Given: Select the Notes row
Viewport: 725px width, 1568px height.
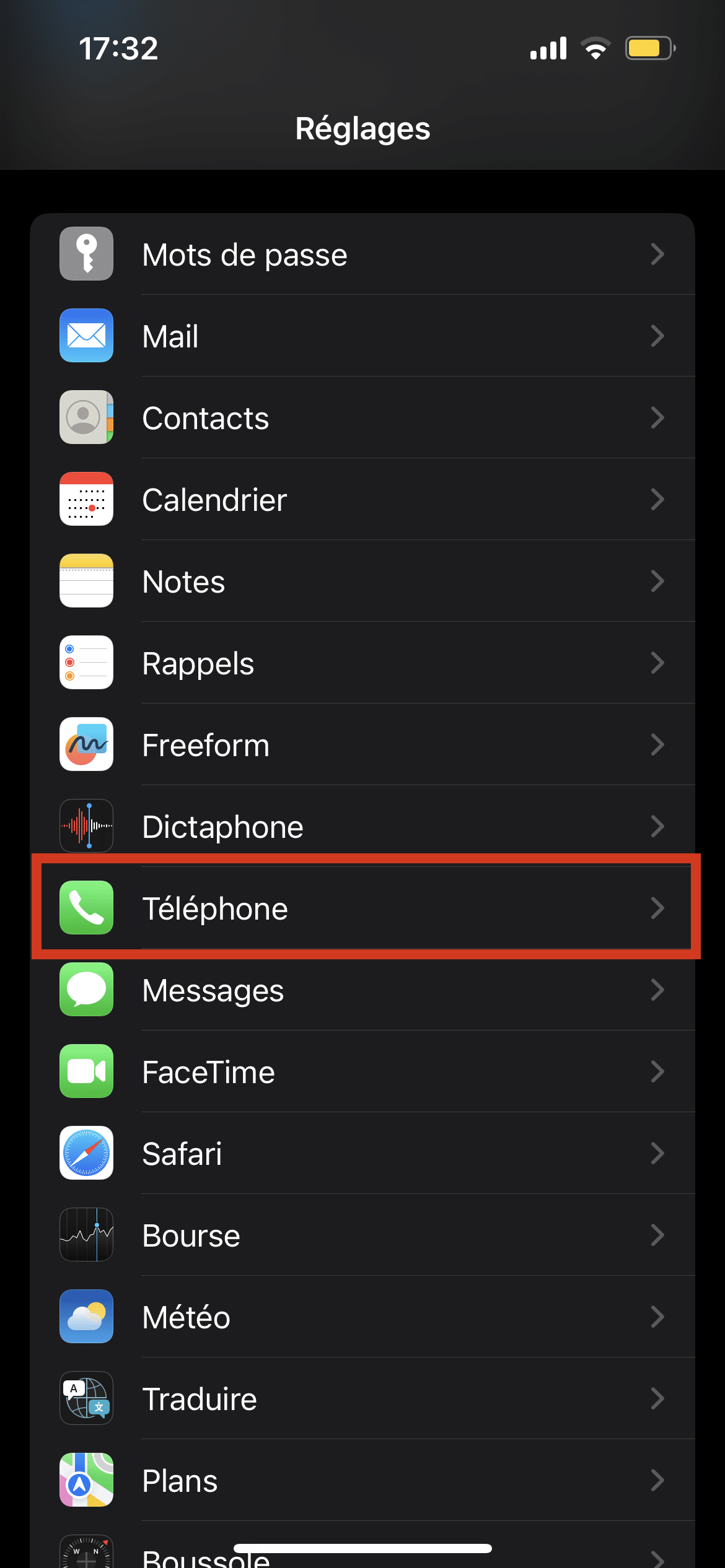Looking at the screenshot, I should 362,581.
